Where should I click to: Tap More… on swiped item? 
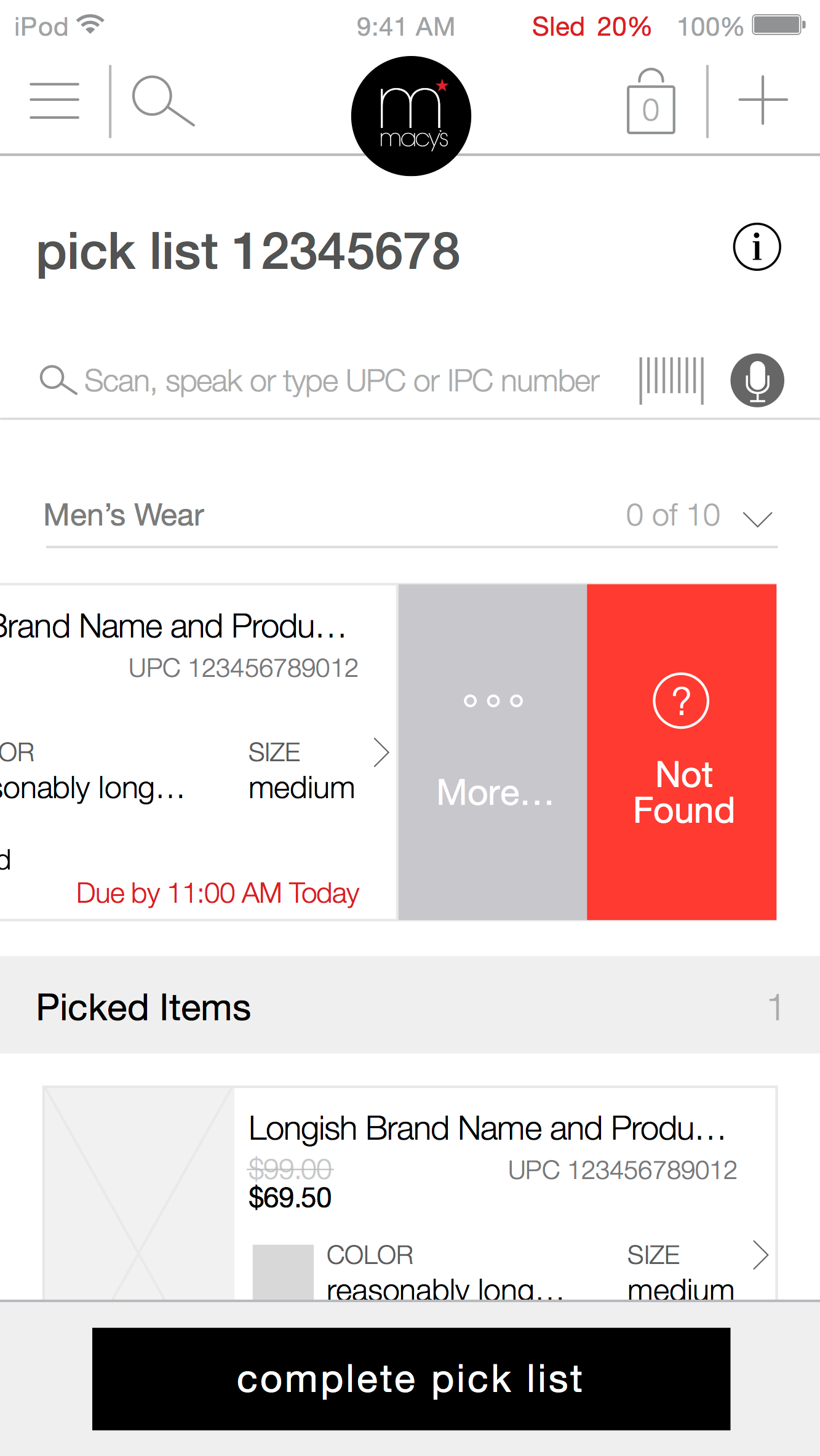pos(493,752)
